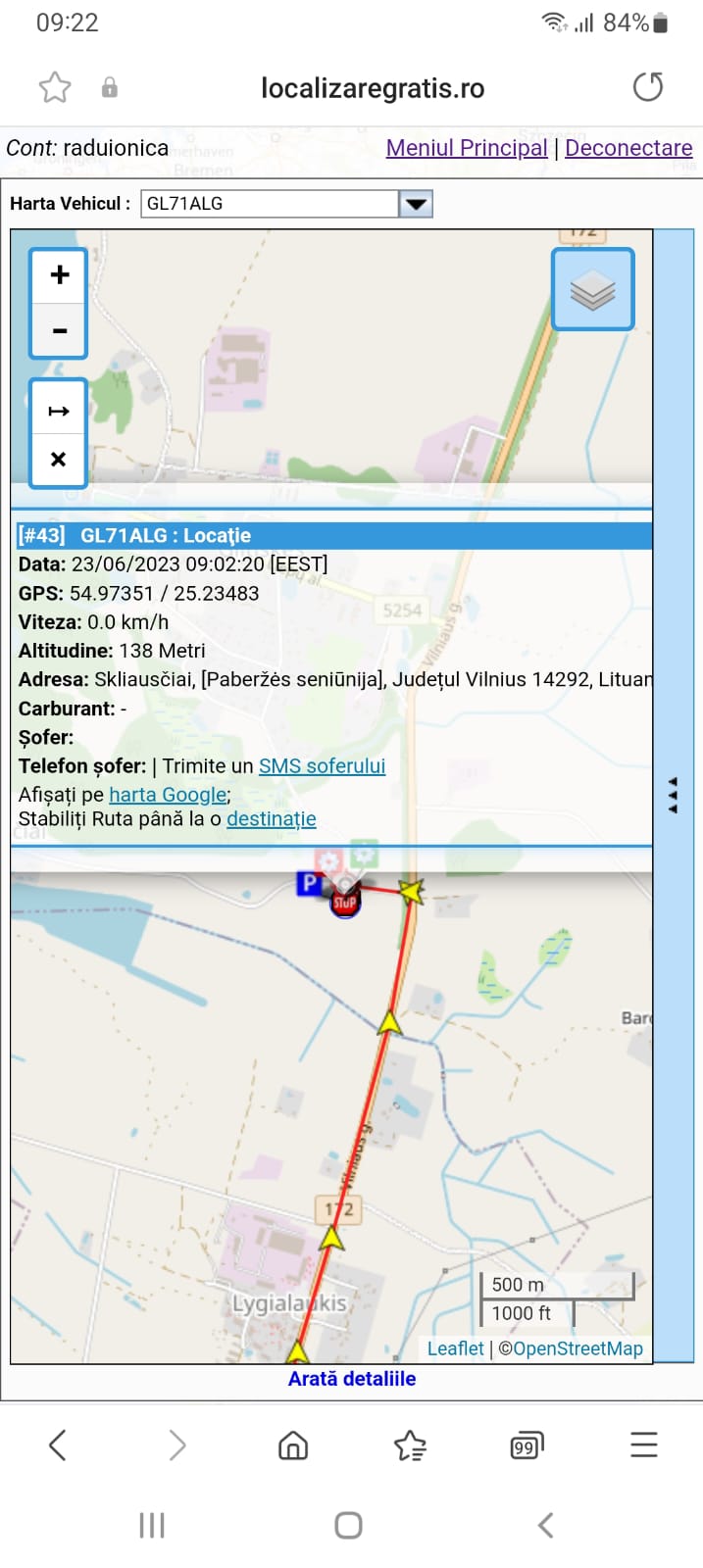This screenshot has width=703, height=1568.
Task: Zoom out of the map
Action: click(59, 331)
